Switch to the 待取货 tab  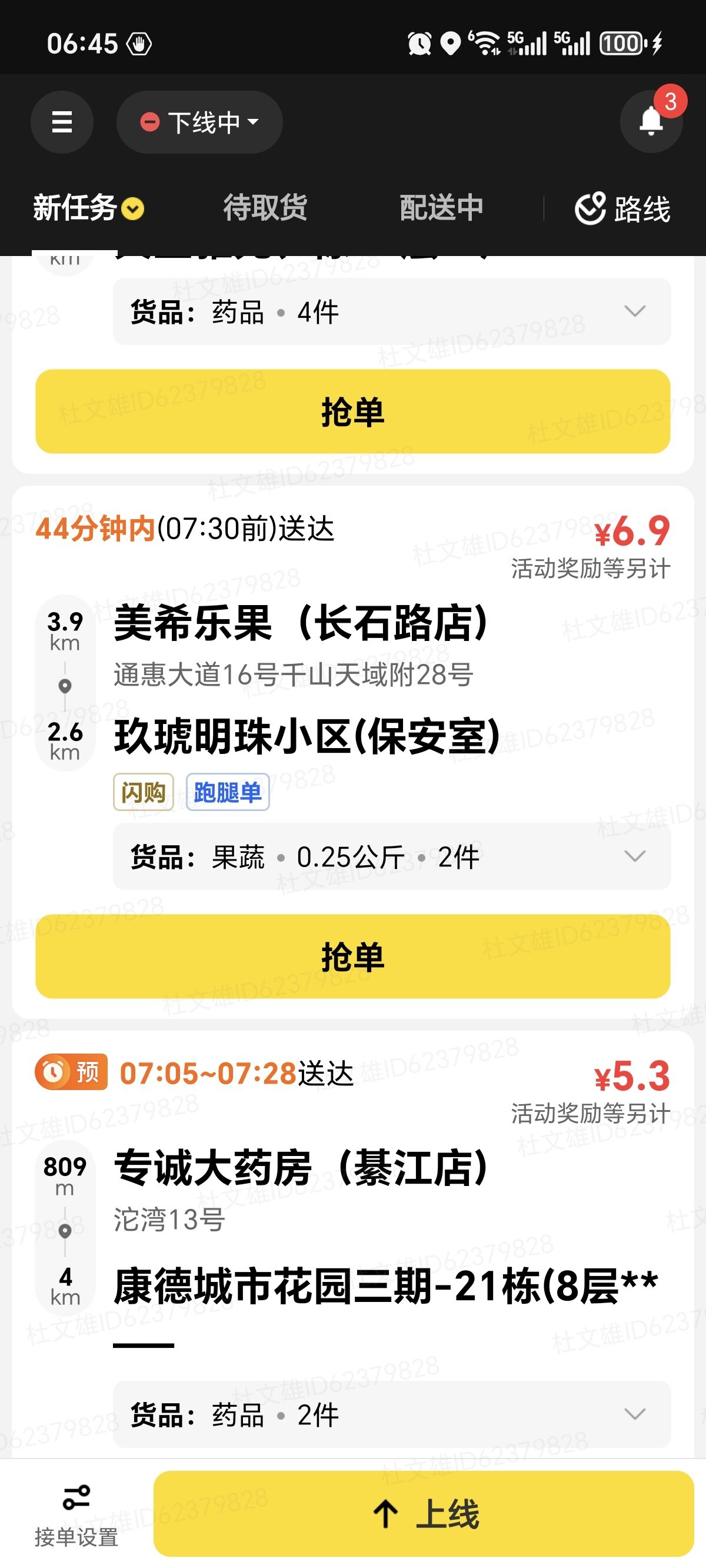click(x=265, y=208)
